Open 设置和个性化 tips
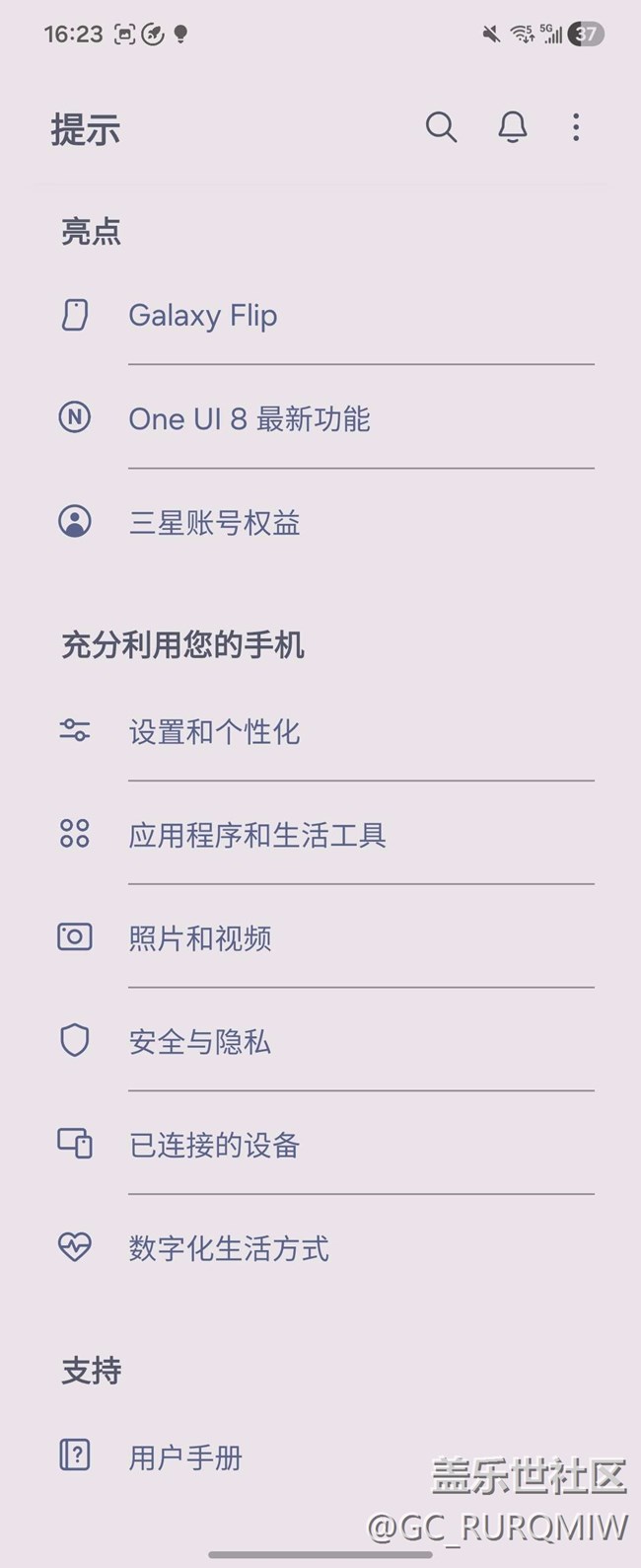The height and width of the screenshot is (1568, 641). point(320,731)
